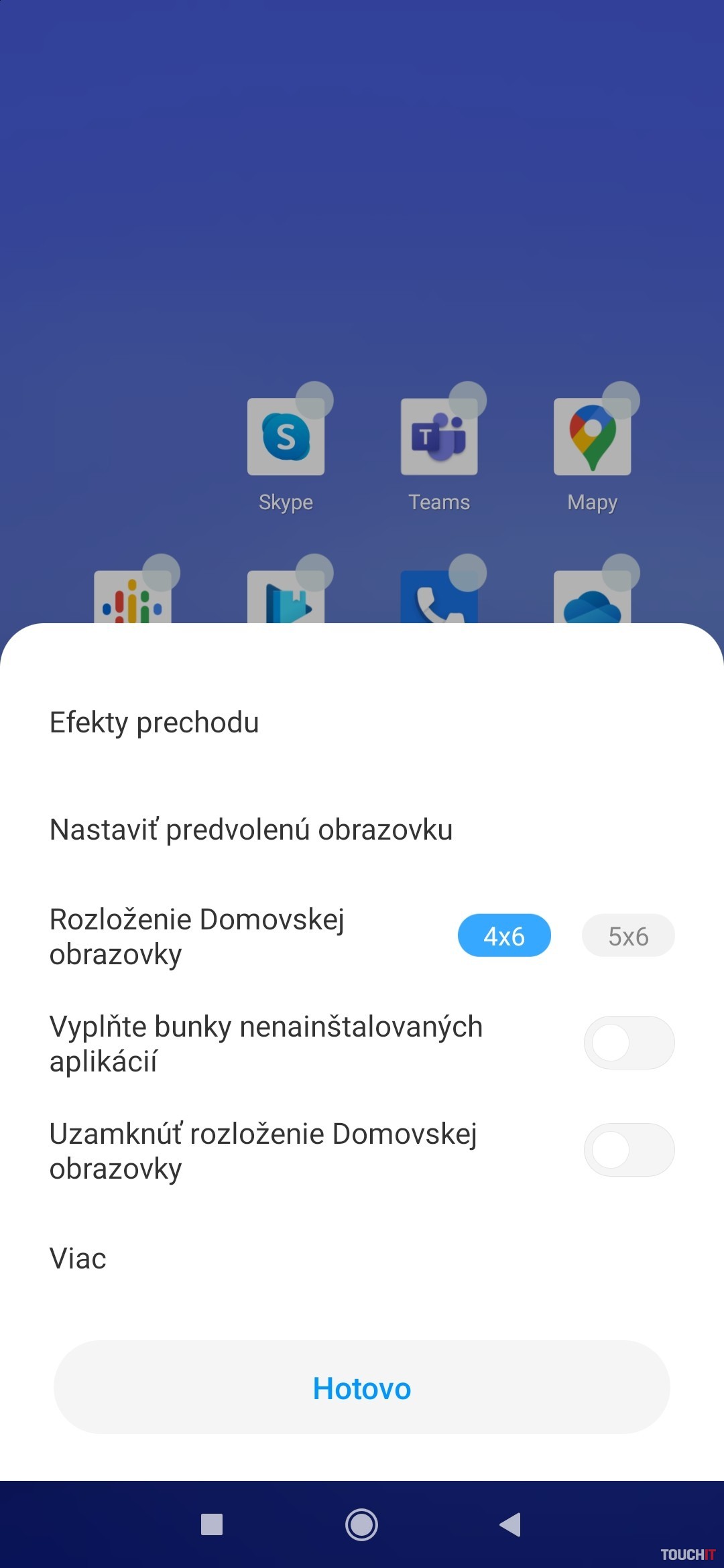Select the 4x6 home screen layout
724x1568 pixels.
coord(504,935)
